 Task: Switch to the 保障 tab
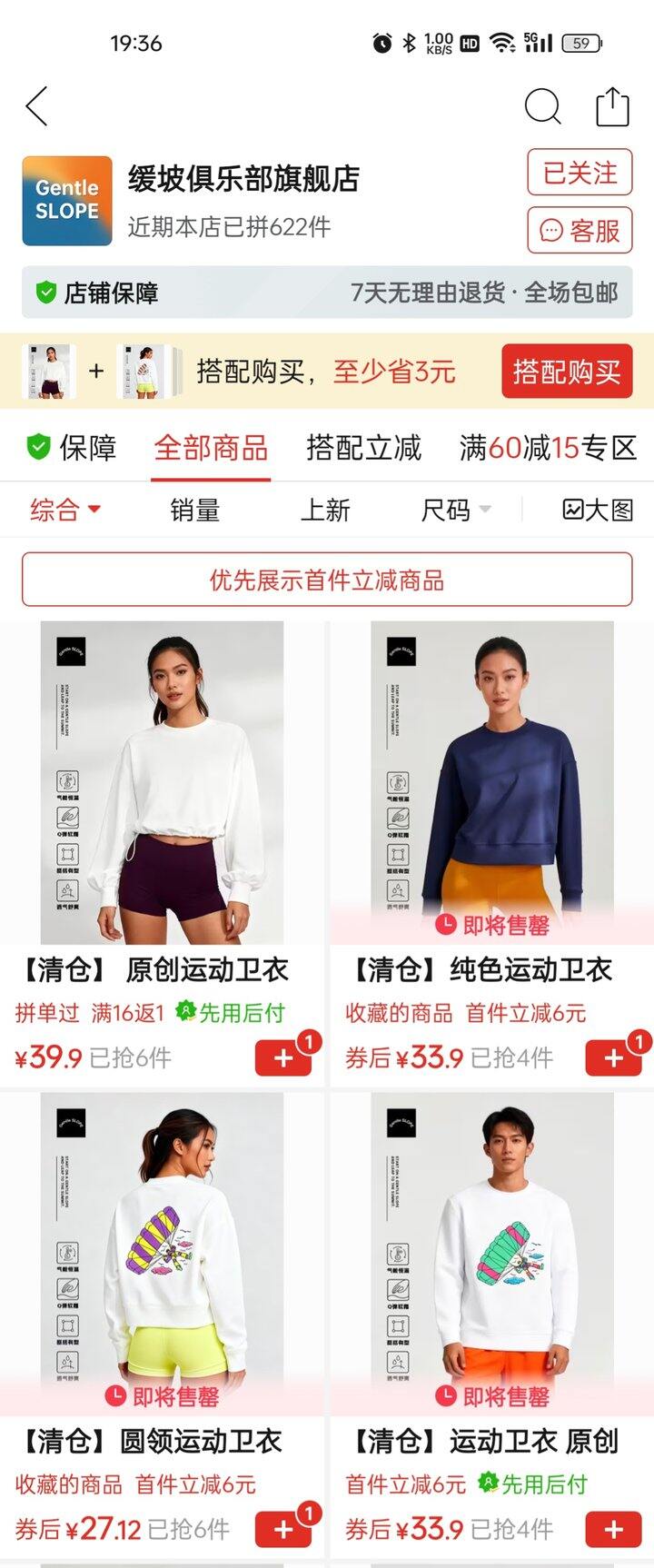72,448
